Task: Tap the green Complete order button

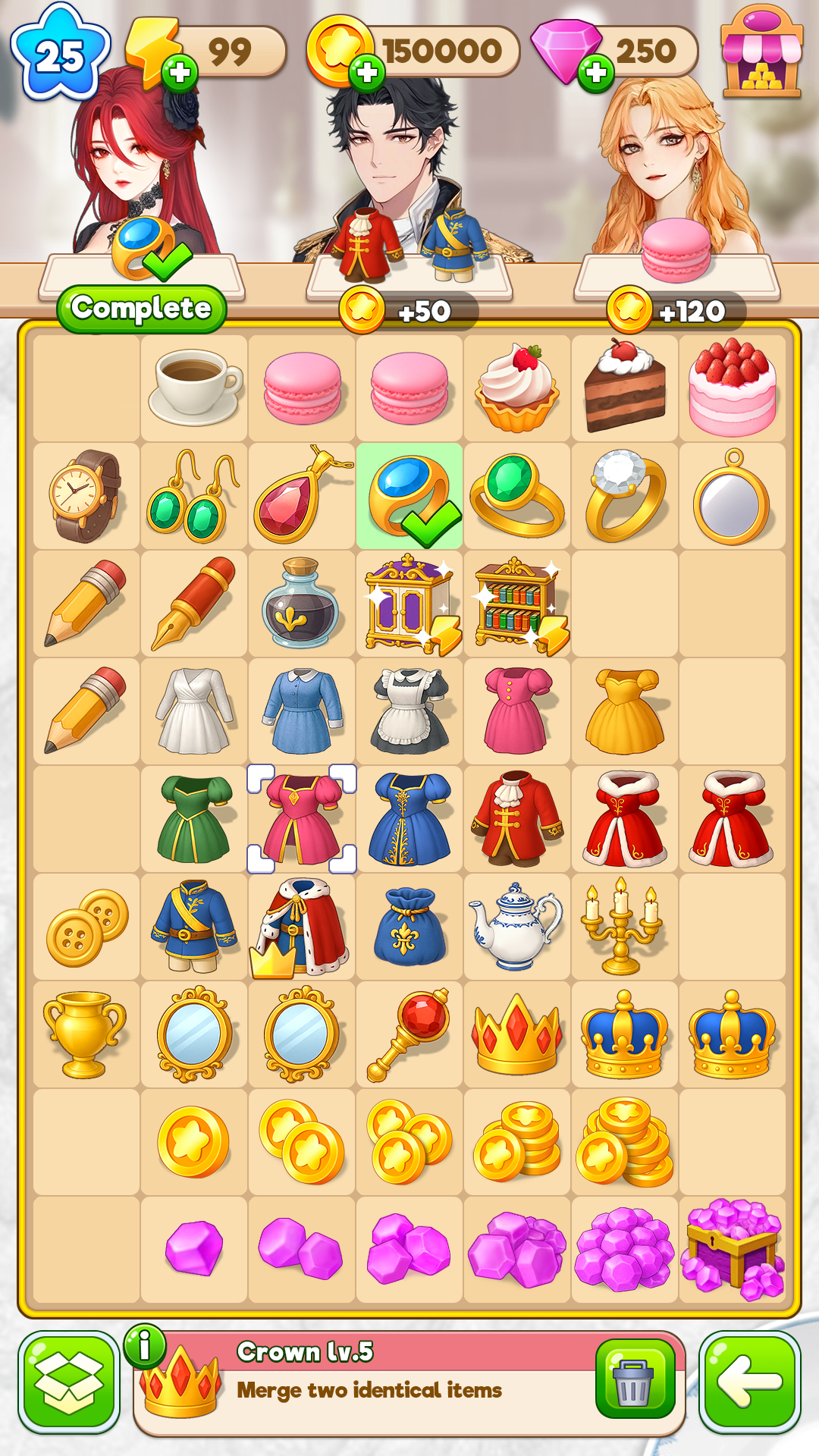Action: (x=141, y=309)
